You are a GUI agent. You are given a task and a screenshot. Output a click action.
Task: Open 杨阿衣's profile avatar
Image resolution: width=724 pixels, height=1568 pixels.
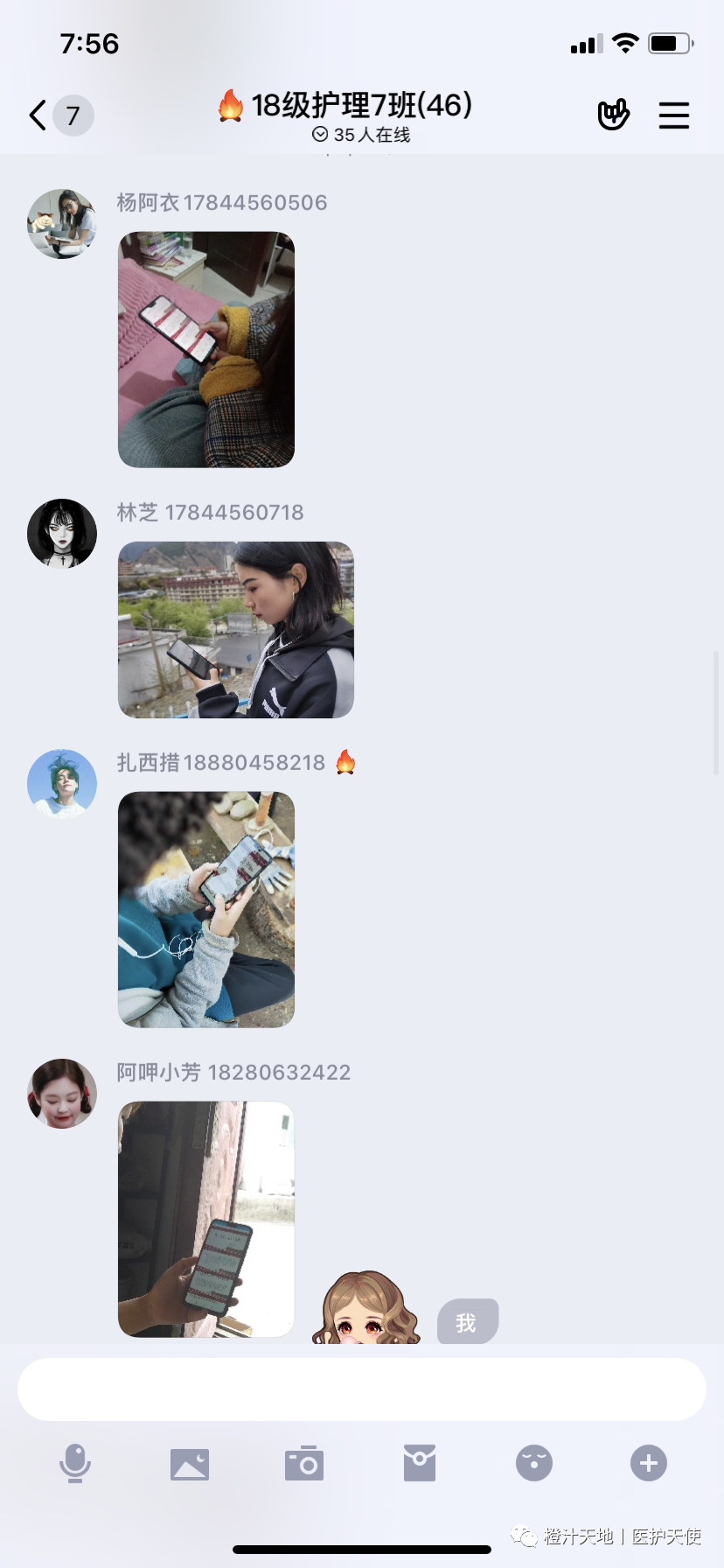pyautogui.click(x=62, y=224)
